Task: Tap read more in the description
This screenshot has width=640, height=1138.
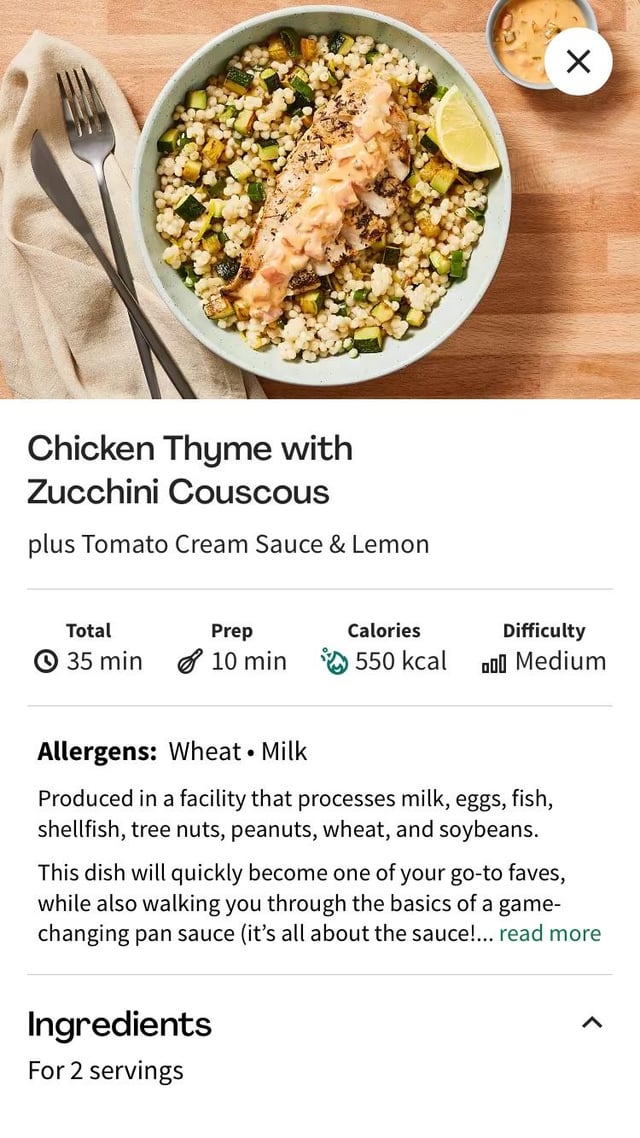Action: pyautogui.click(x=550, y=934)
